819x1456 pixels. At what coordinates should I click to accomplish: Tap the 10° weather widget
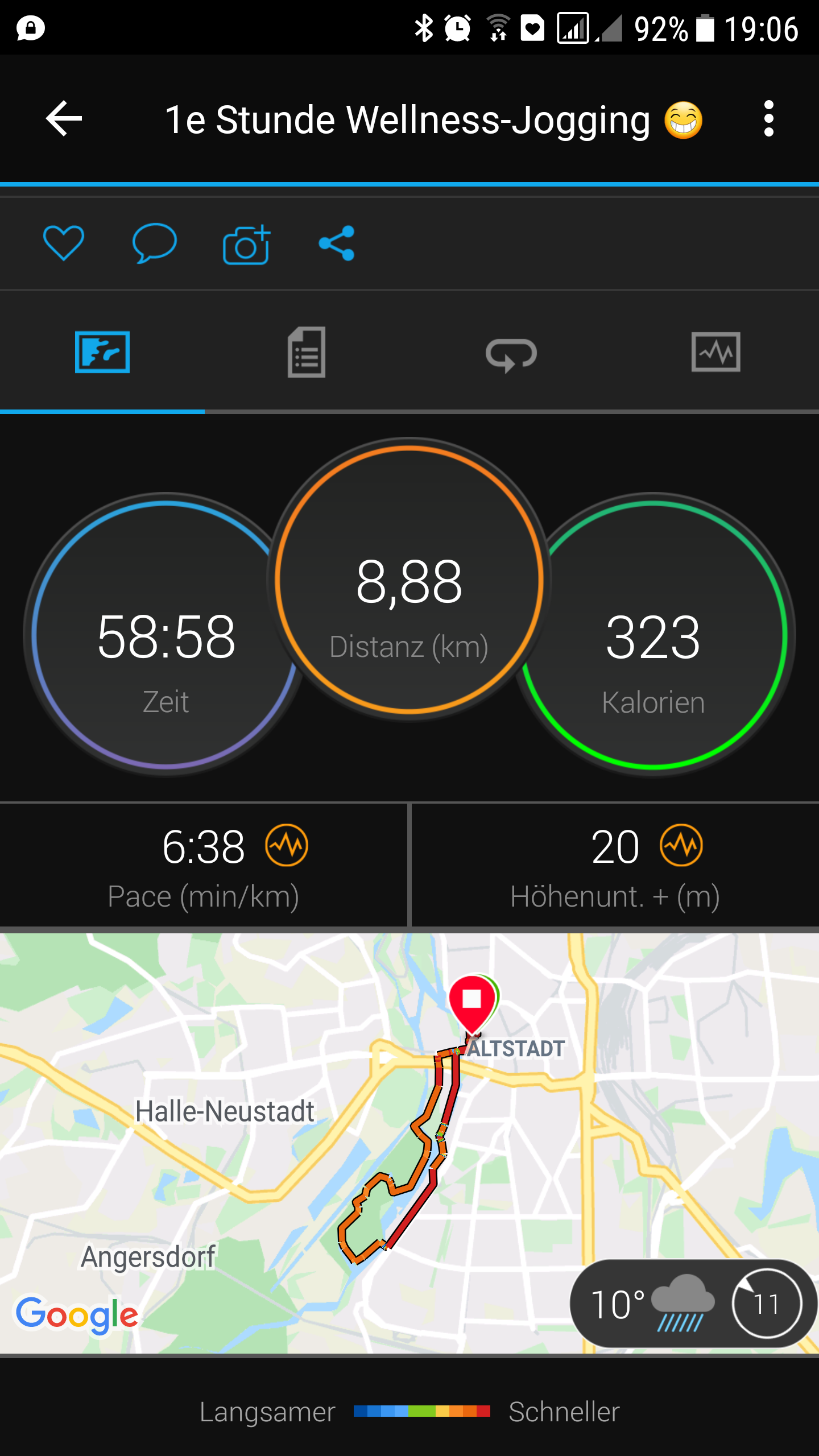pyautogui.click(x=693, y=1304)
